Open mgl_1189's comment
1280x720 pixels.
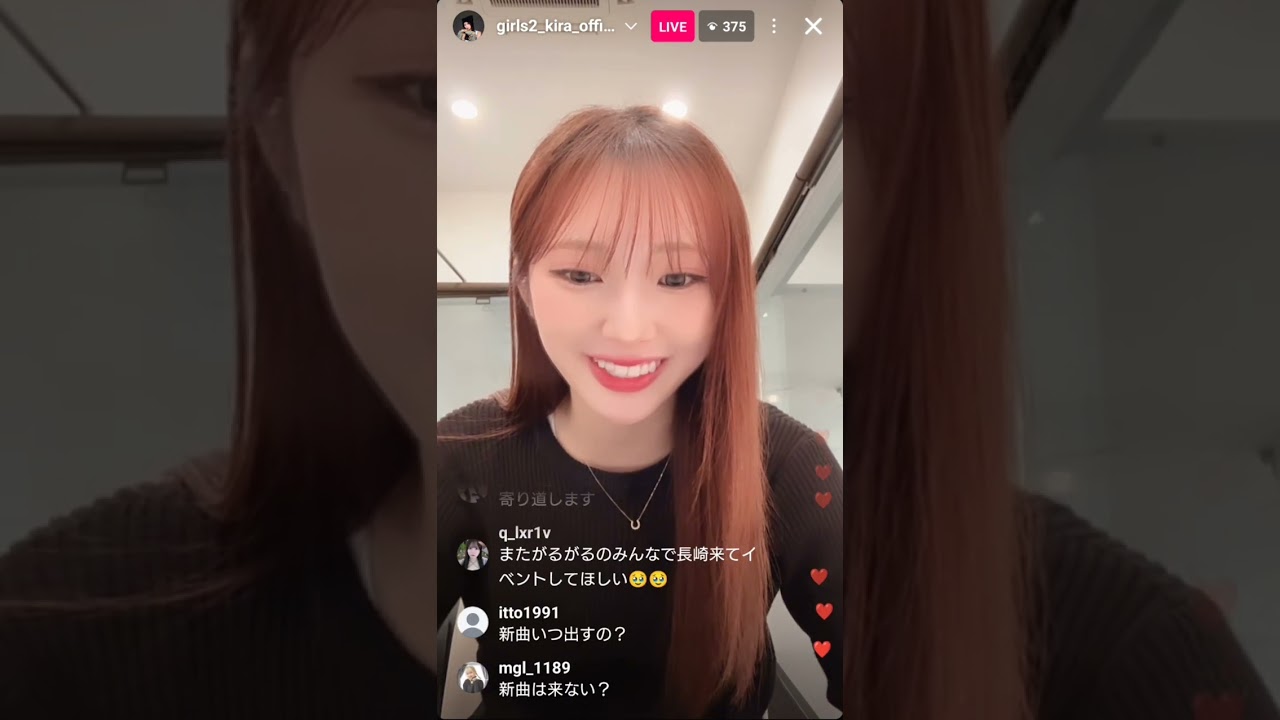(x=554, y=689)
